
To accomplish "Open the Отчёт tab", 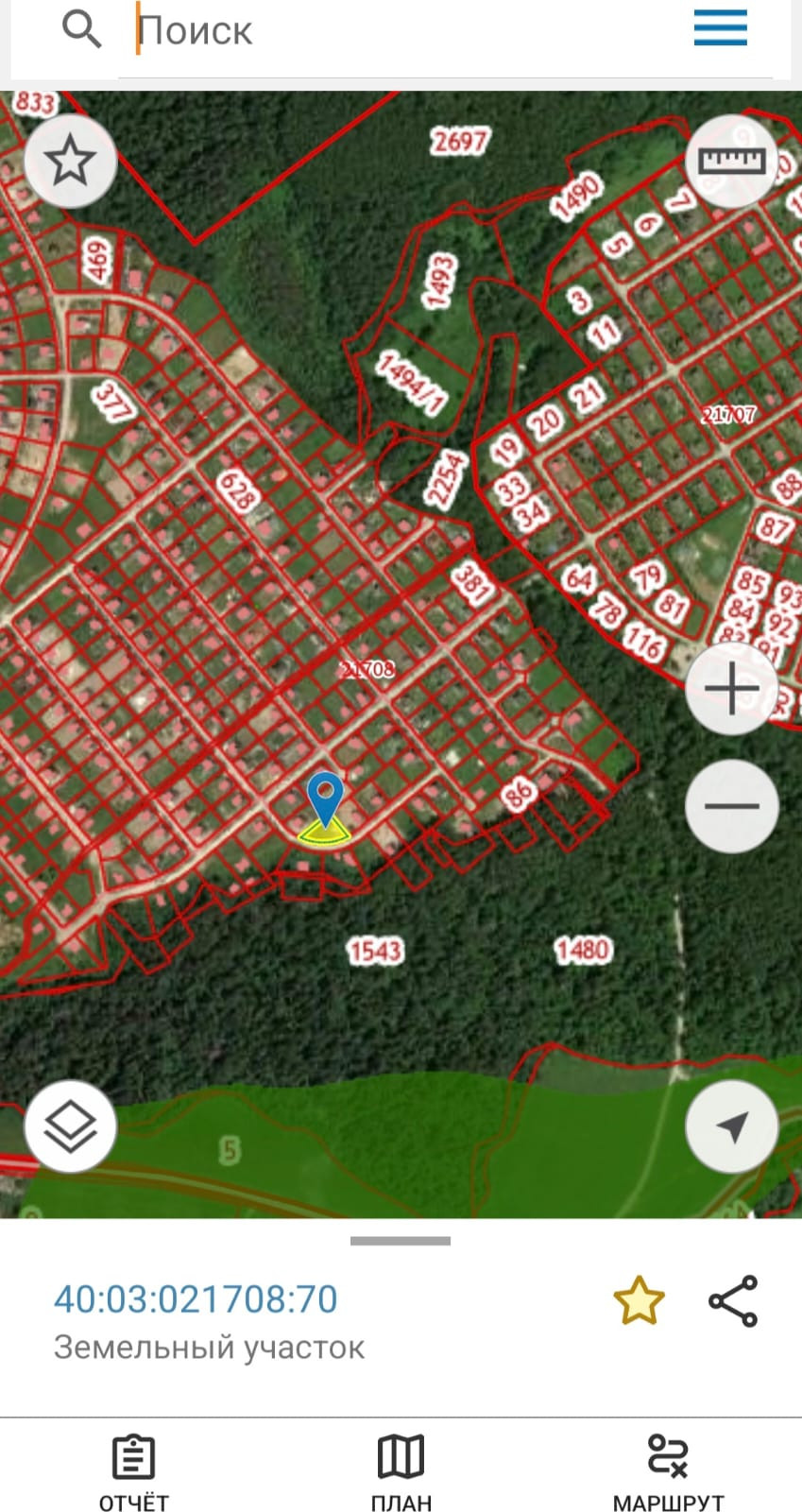I will (x=133, y=1472).
